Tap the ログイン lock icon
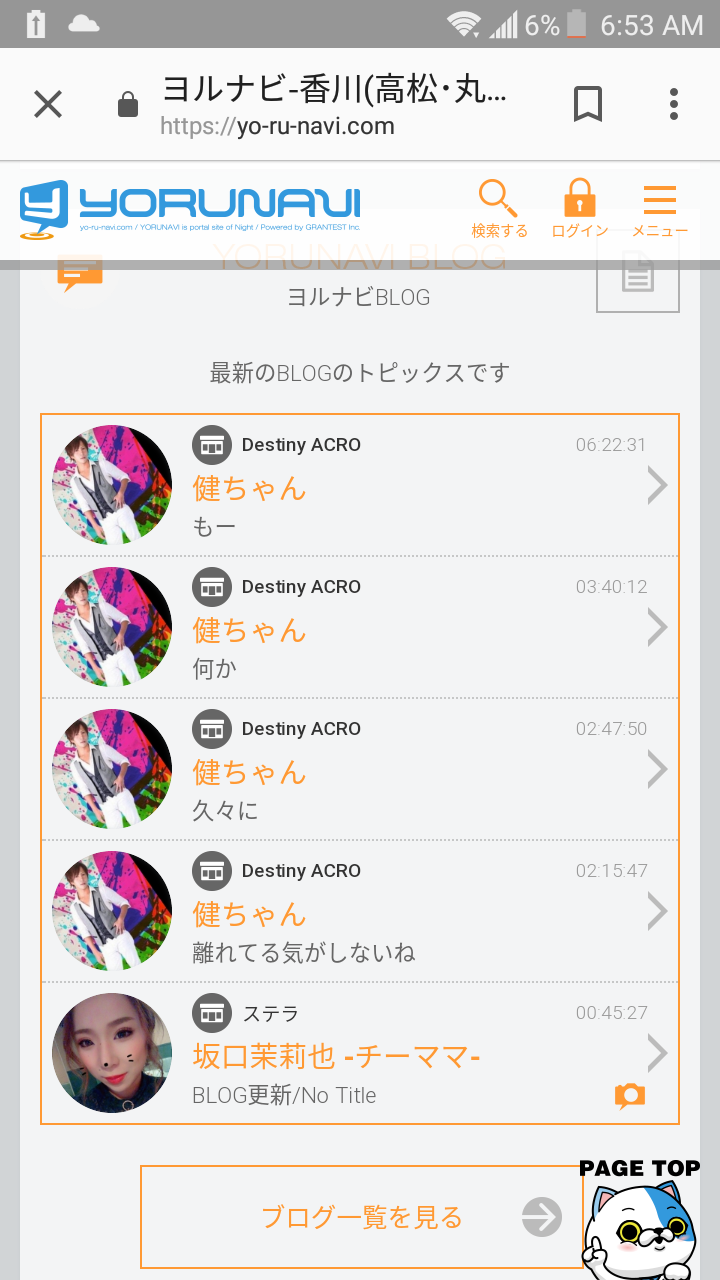The image size is (720, 1280). pos(579,209)
